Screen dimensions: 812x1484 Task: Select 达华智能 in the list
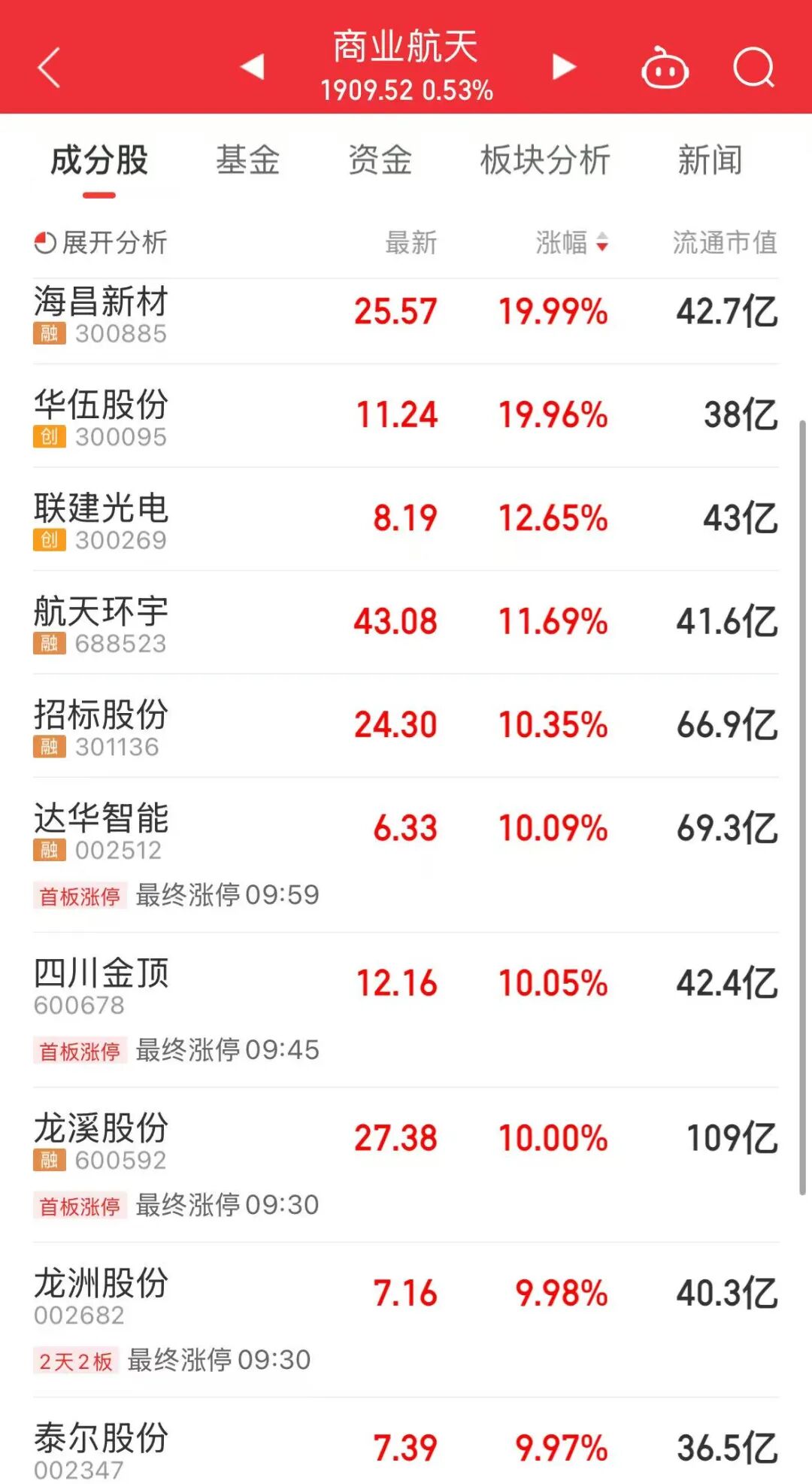101,829
